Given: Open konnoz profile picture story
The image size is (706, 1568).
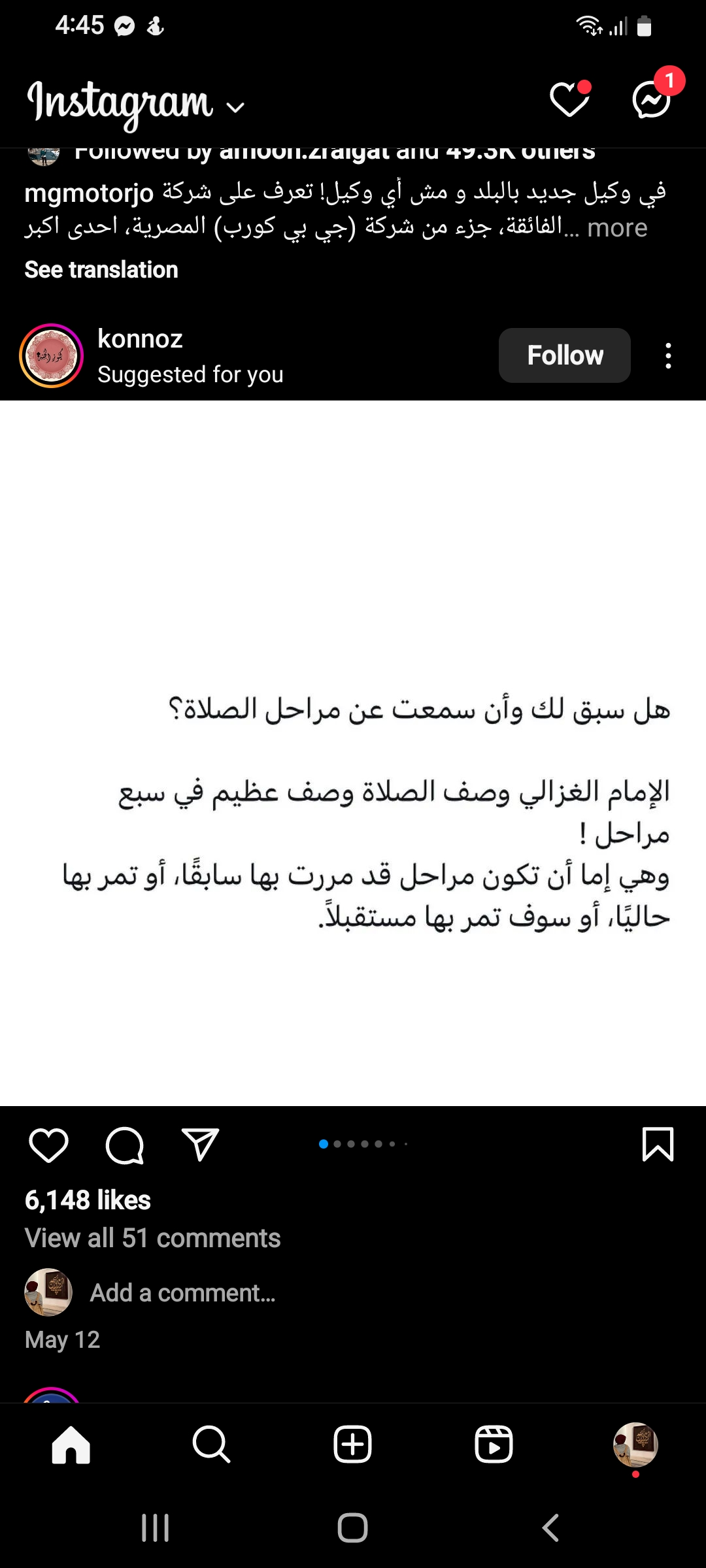Looking at the screenshot, I should coord(52,356).
